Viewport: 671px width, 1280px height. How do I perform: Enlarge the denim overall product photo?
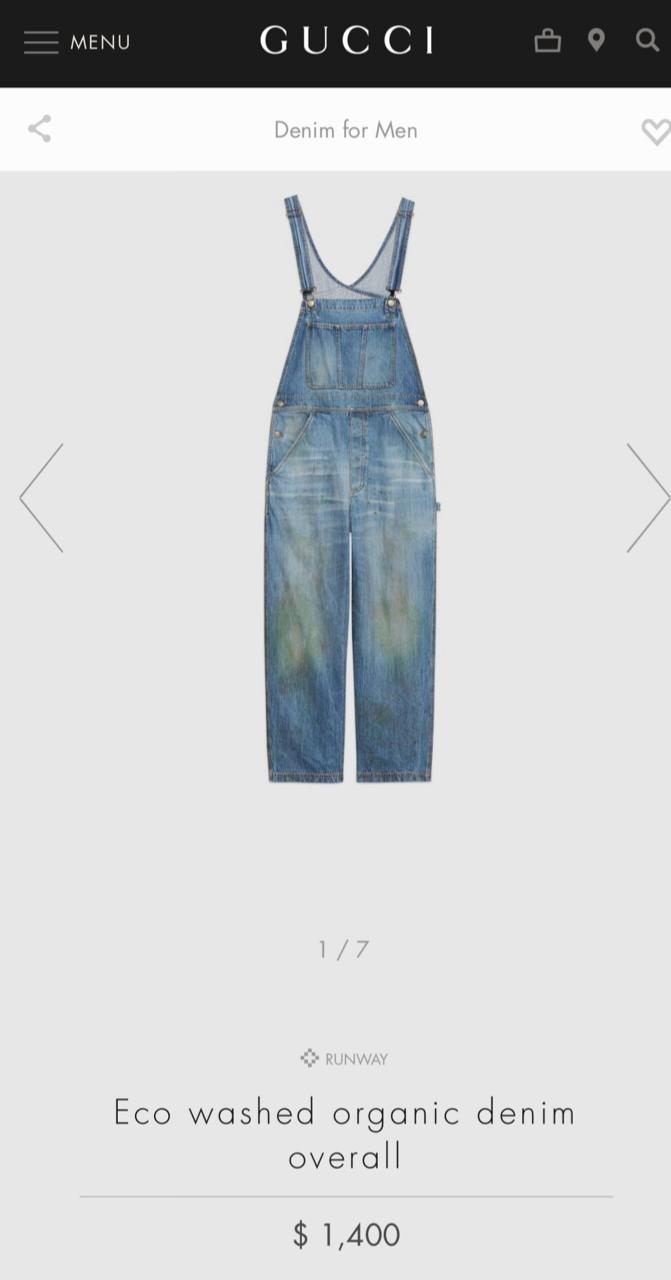(x=350, y=490)
